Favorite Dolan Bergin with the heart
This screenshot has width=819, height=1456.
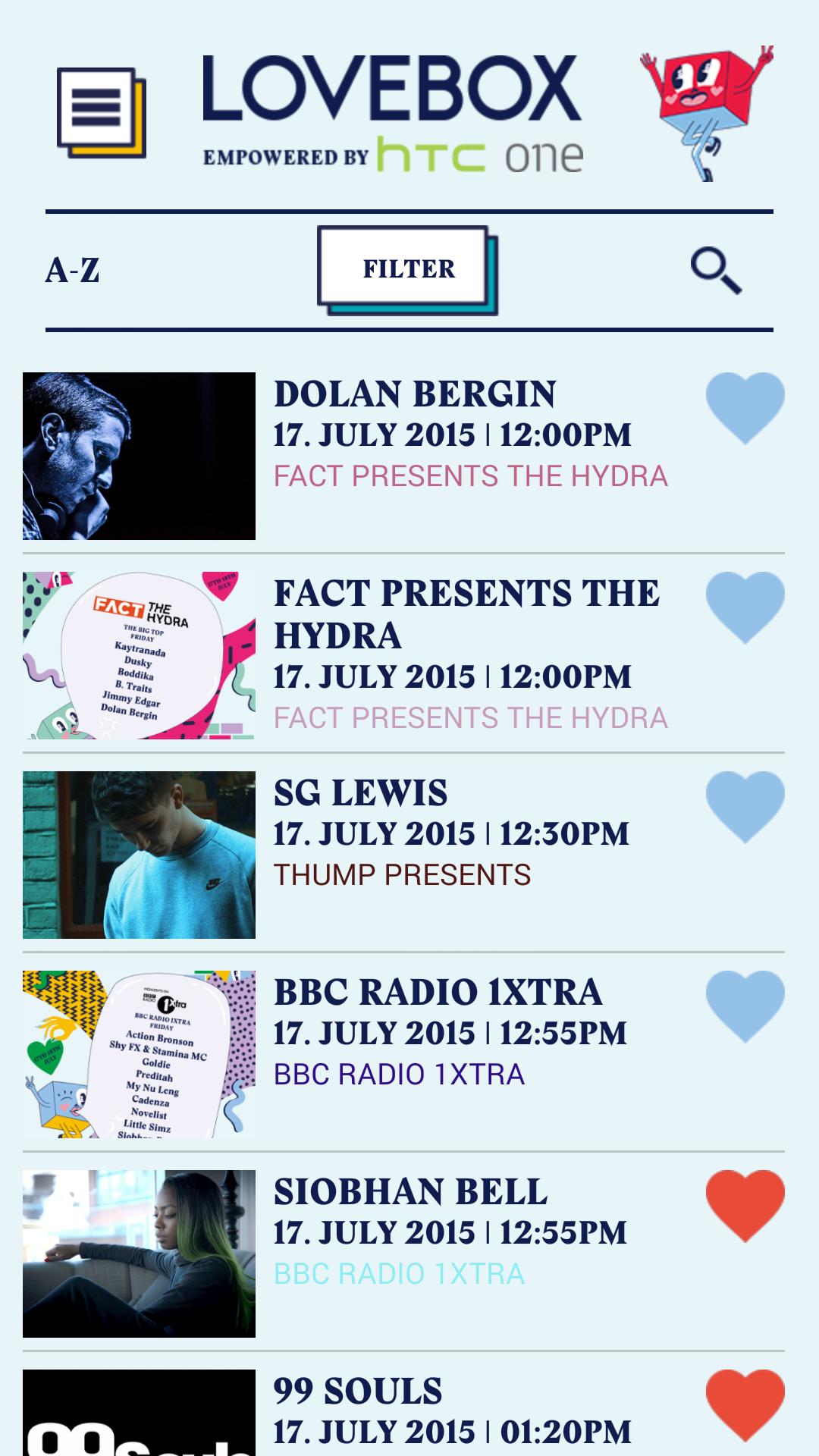(x=745, y=407)
